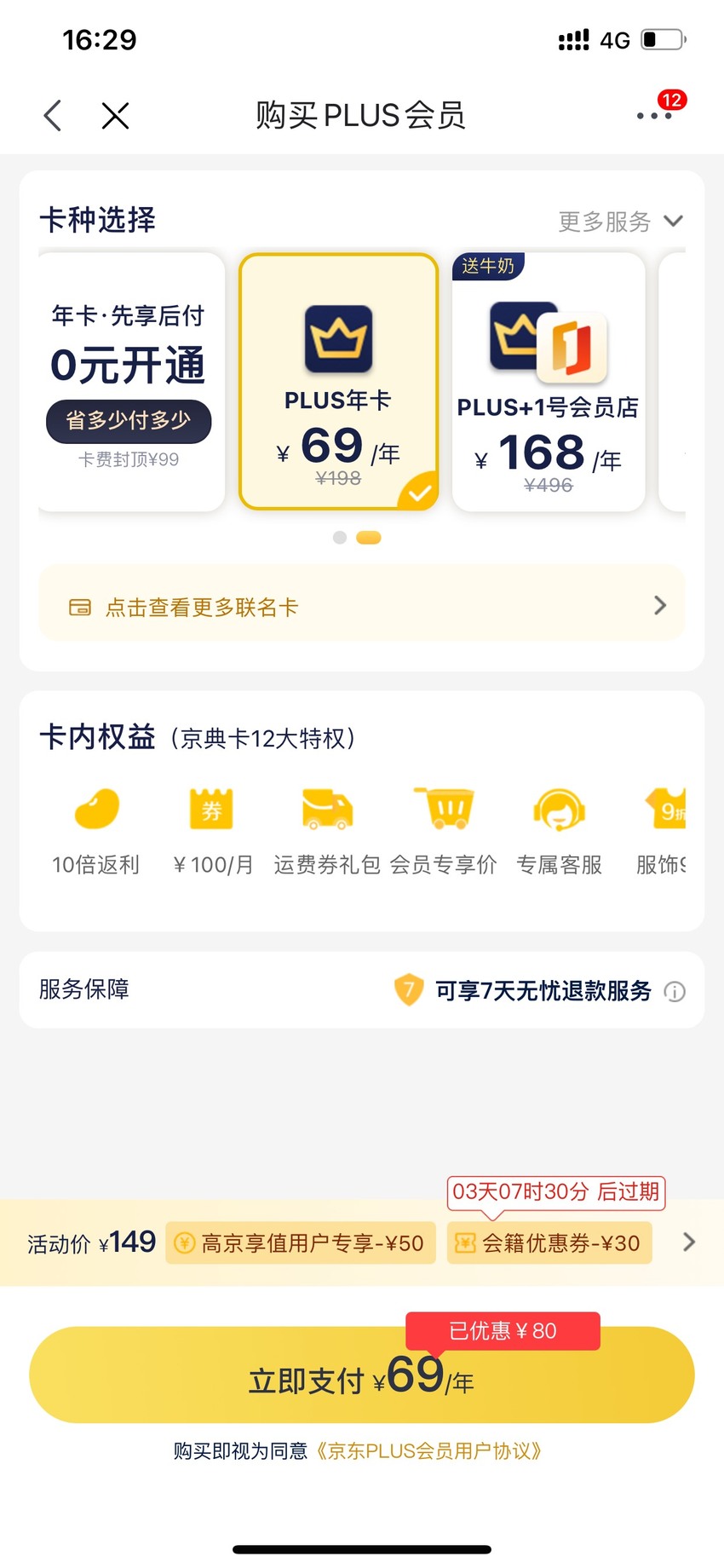The image size is (724, 1568).
Task: Select the PLUS+1号会员店 ¥168 card
Action: click(548, 382)
